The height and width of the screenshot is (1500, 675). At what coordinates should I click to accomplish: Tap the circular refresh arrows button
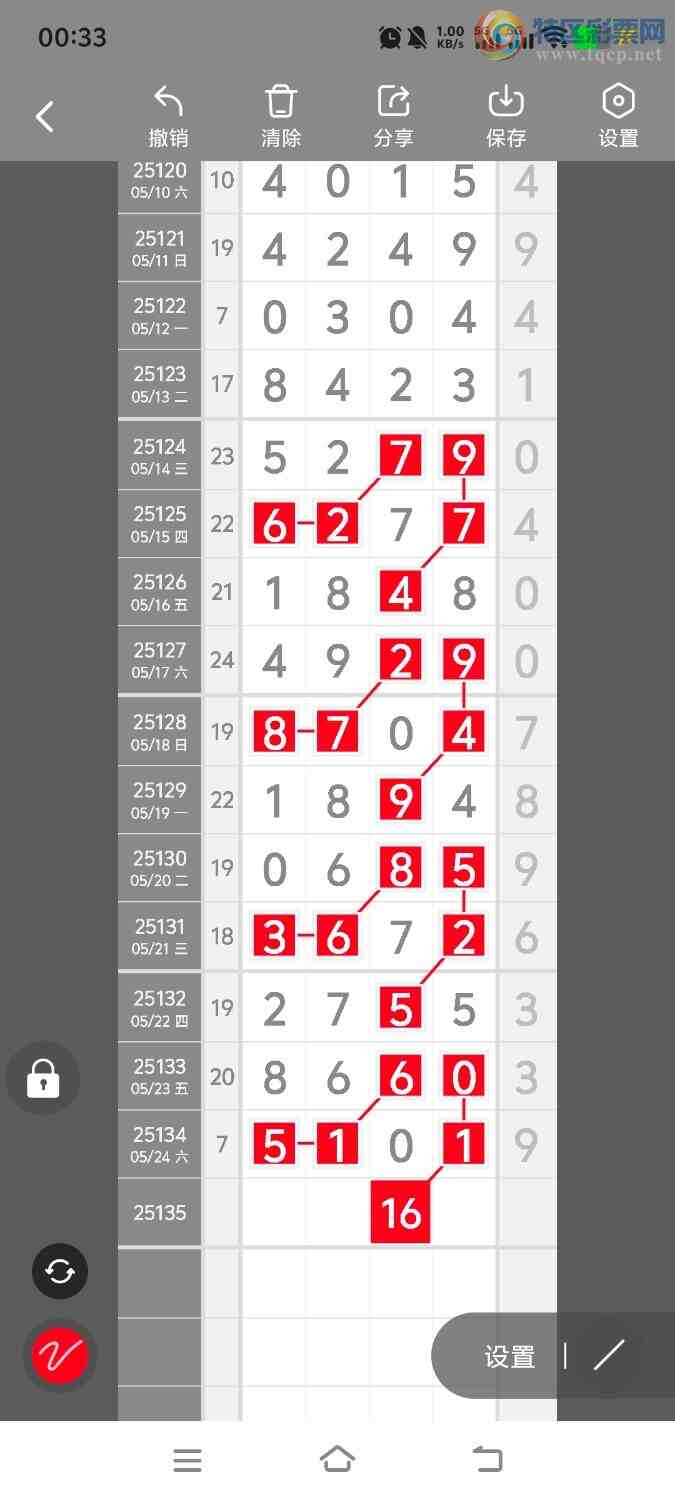(x=60, y=1271)
